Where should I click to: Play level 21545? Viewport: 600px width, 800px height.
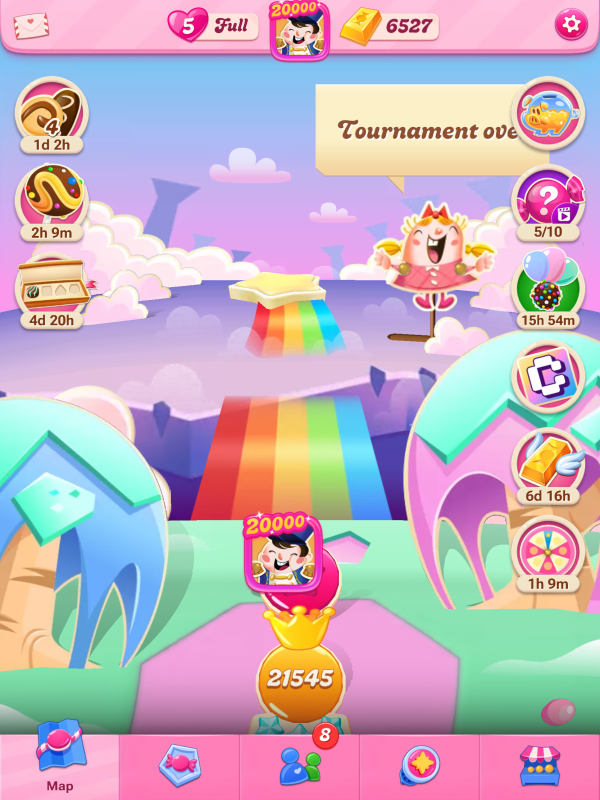coord(300,679)
